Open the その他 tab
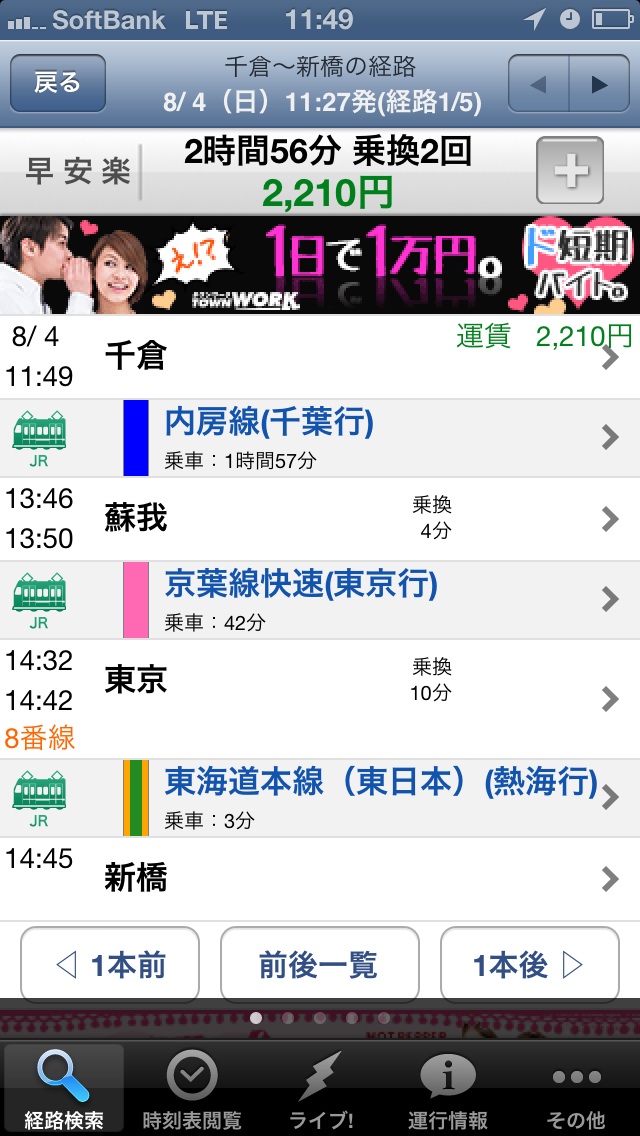Screen dimensions: 640x1136 (576, 1090)
